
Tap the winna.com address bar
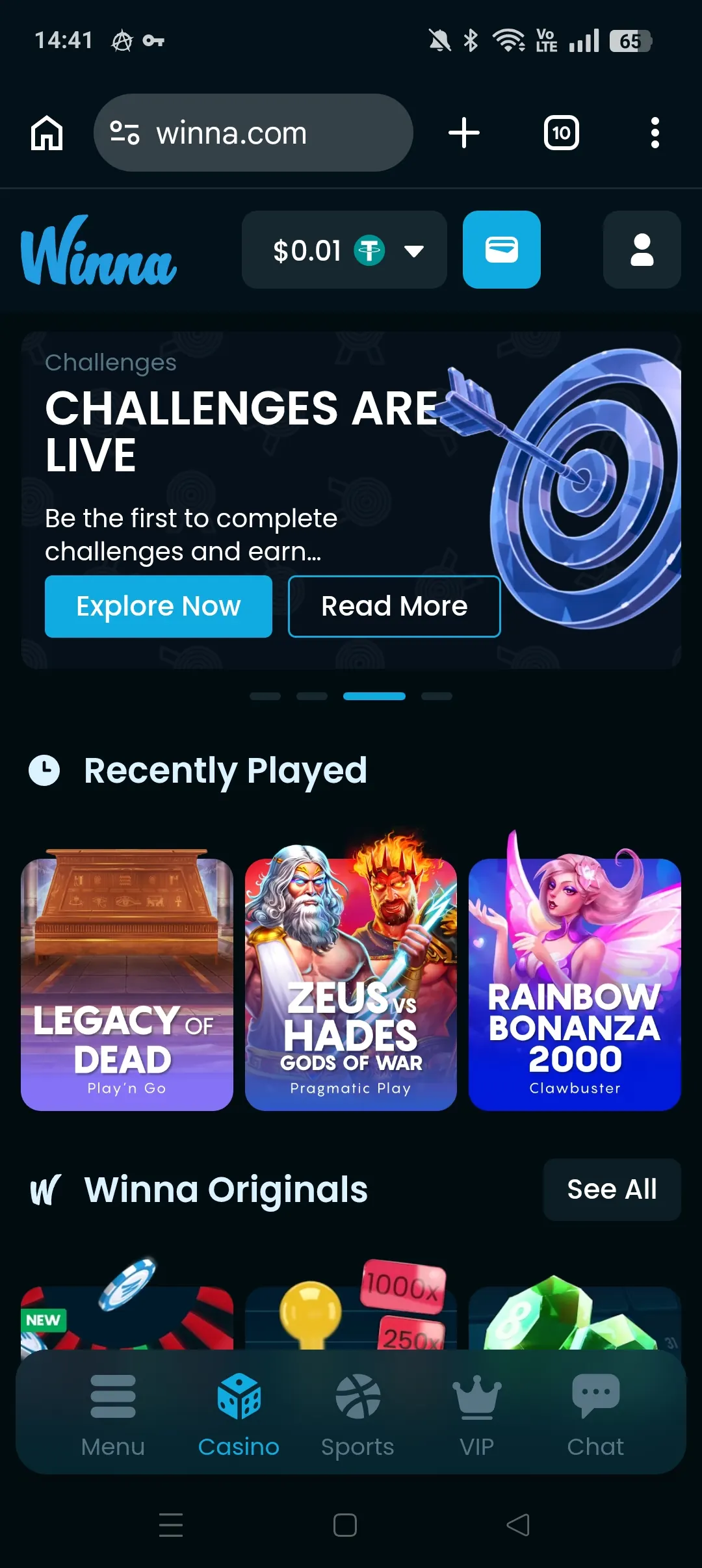coord(253,132)
